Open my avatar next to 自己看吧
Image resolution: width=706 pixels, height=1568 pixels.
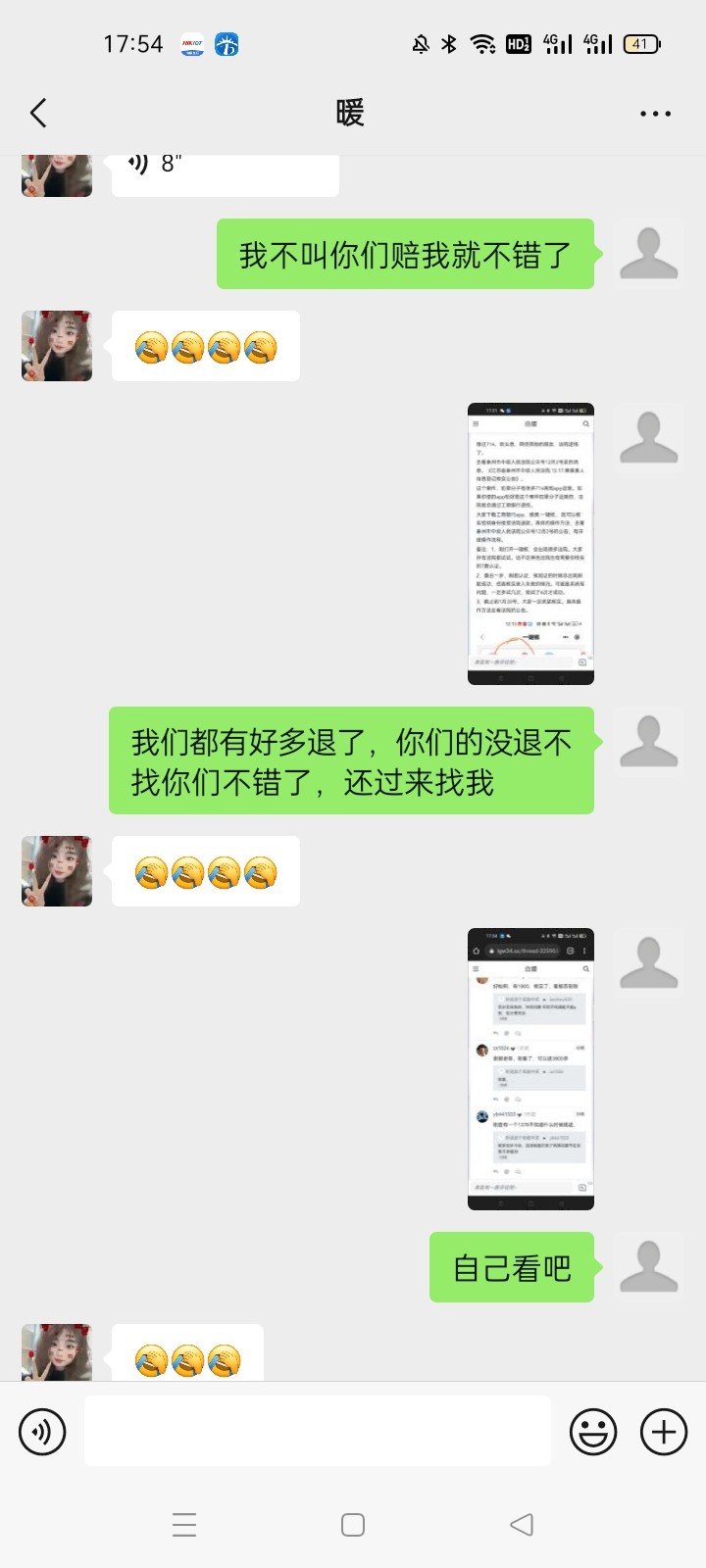pyautogui.click(x=648, y=1266)
